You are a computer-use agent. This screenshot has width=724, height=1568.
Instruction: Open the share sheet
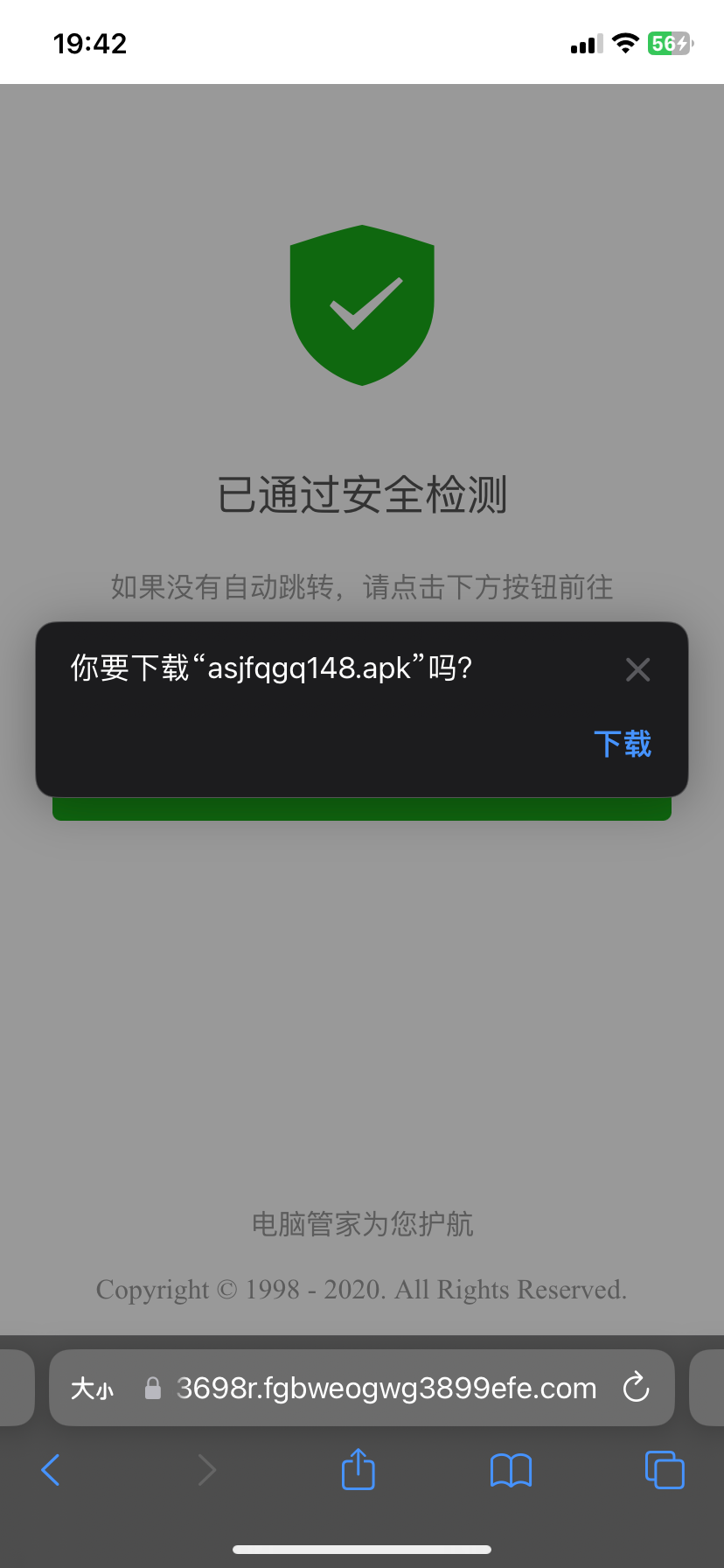pos(358,1470)
